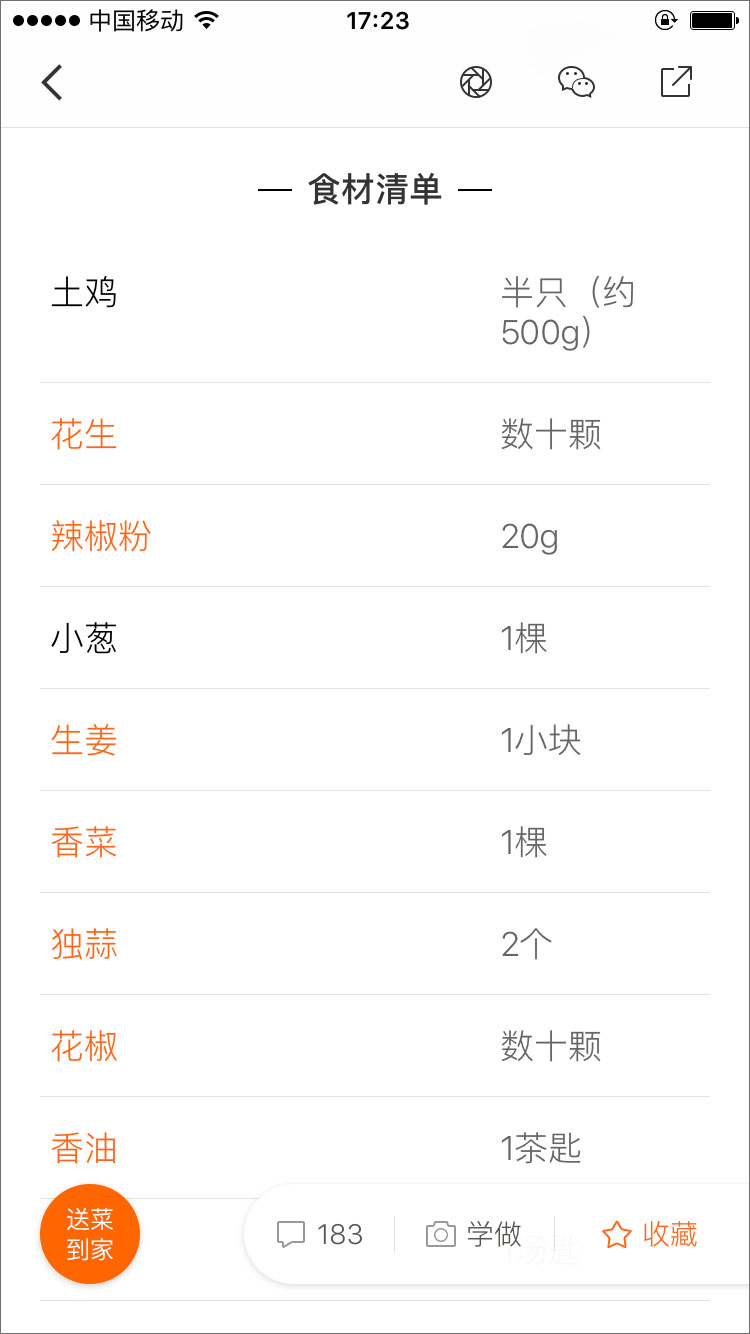Tap 学做 to upload your dish
The width and height of the screenshot is (750, 1334).
(x=474, y=1234)
